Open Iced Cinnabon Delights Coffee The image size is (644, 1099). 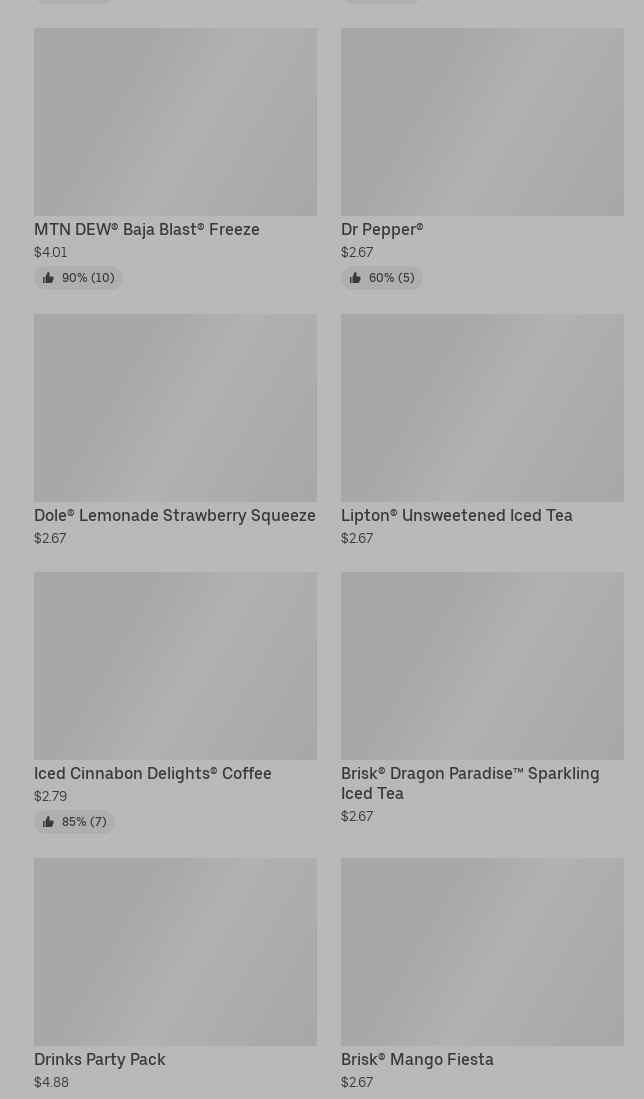[x=175, y=666]
